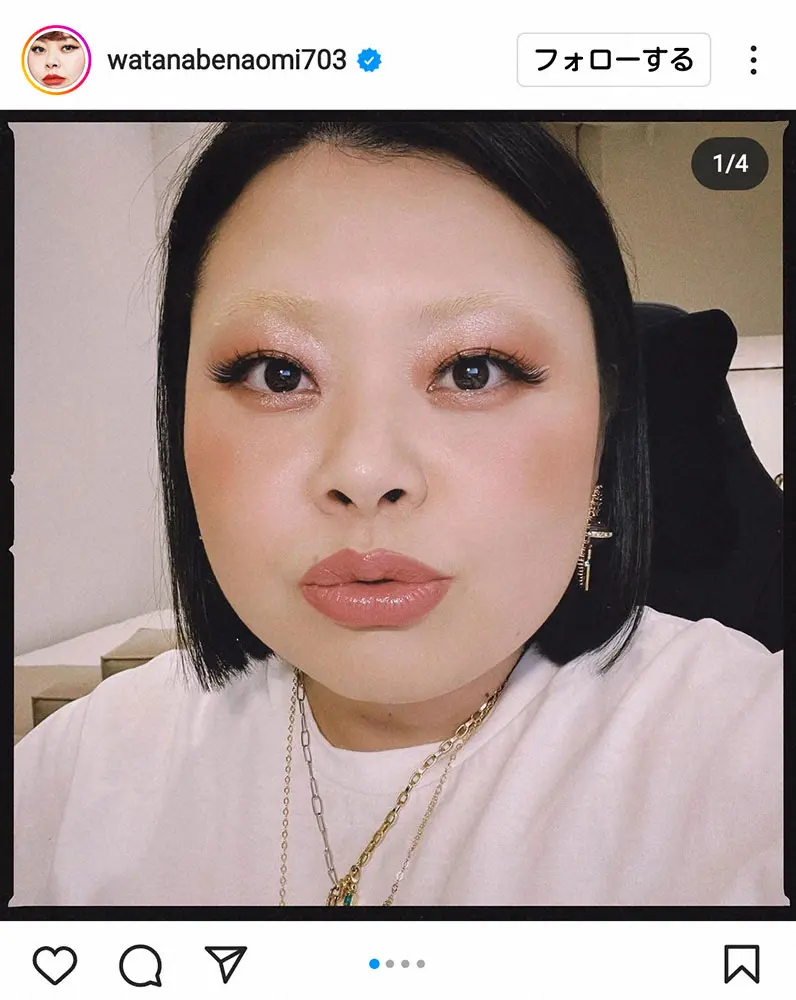Bookmark this post
Screen dimensions: 796x1000
741,964
